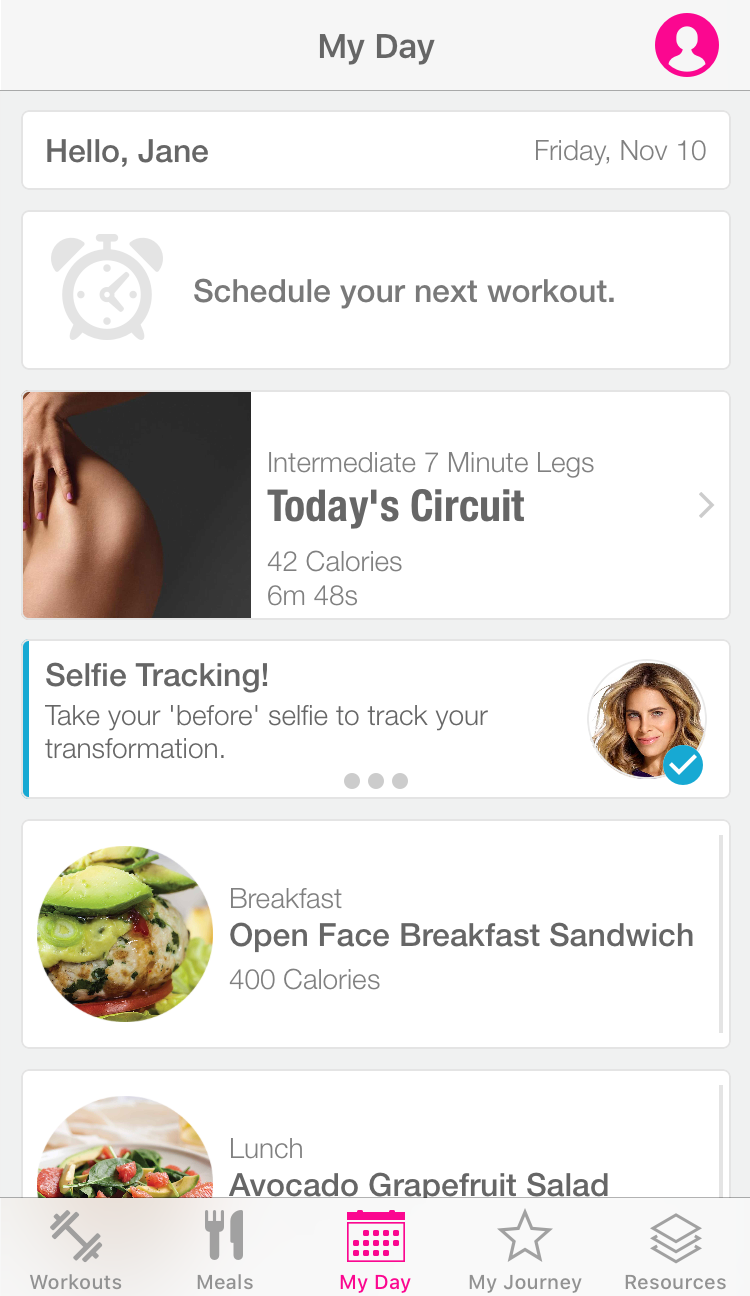Switch to the Resources tab
The height and width of the screenshot is (1296, 750).
pyautogui.click(x=675, y=1251)
